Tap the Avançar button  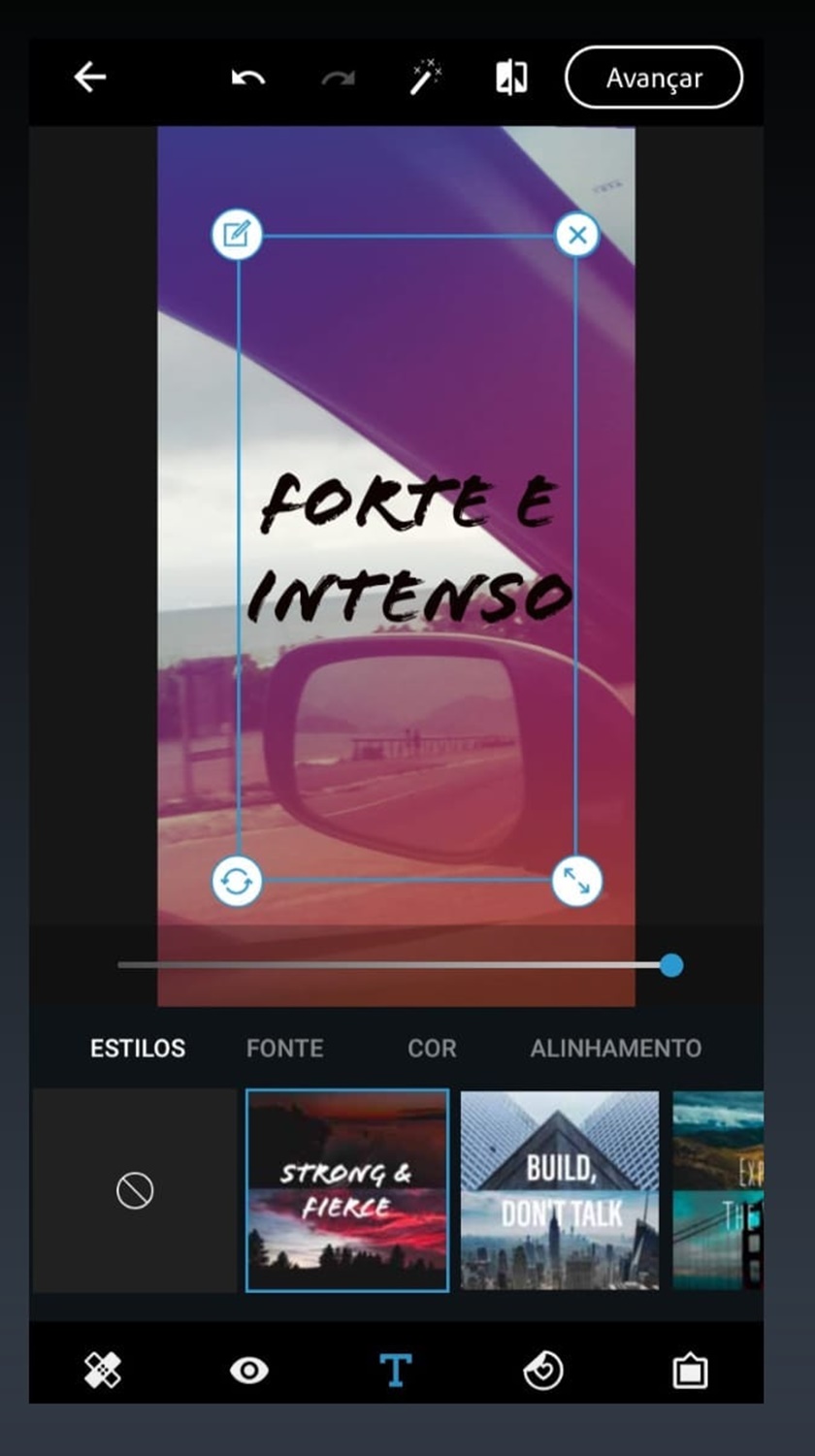(653, 78)
